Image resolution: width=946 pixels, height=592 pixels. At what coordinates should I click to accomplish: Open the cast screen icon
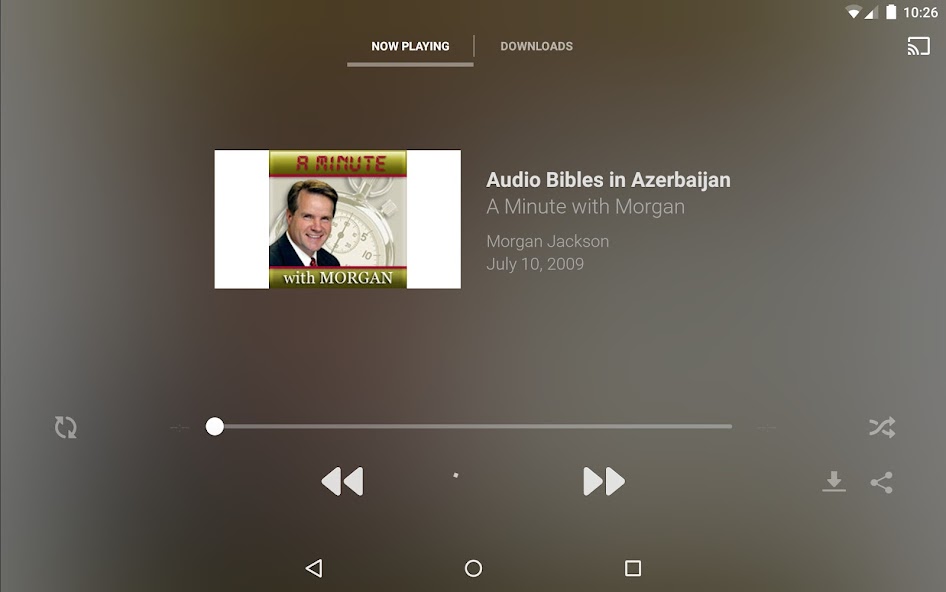point(918,46)
